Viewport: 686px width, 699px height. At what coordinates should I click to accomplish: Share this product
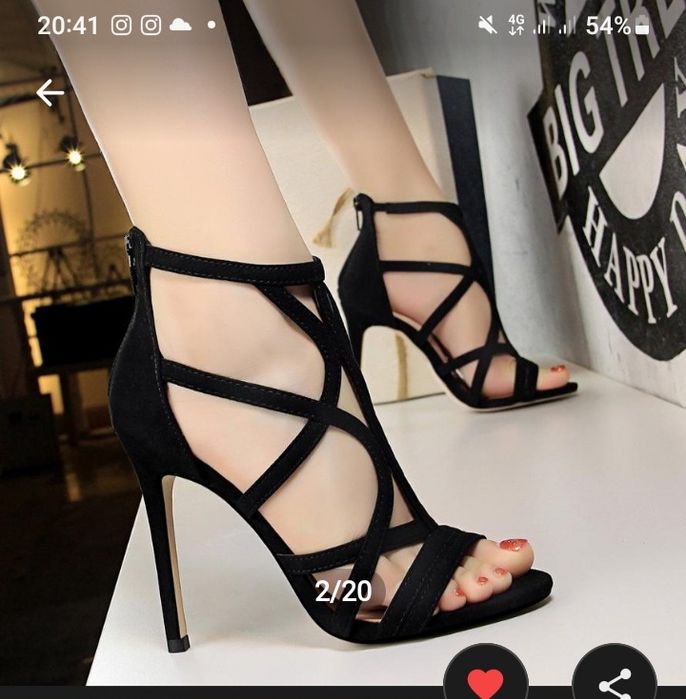(x=614, y=680)
